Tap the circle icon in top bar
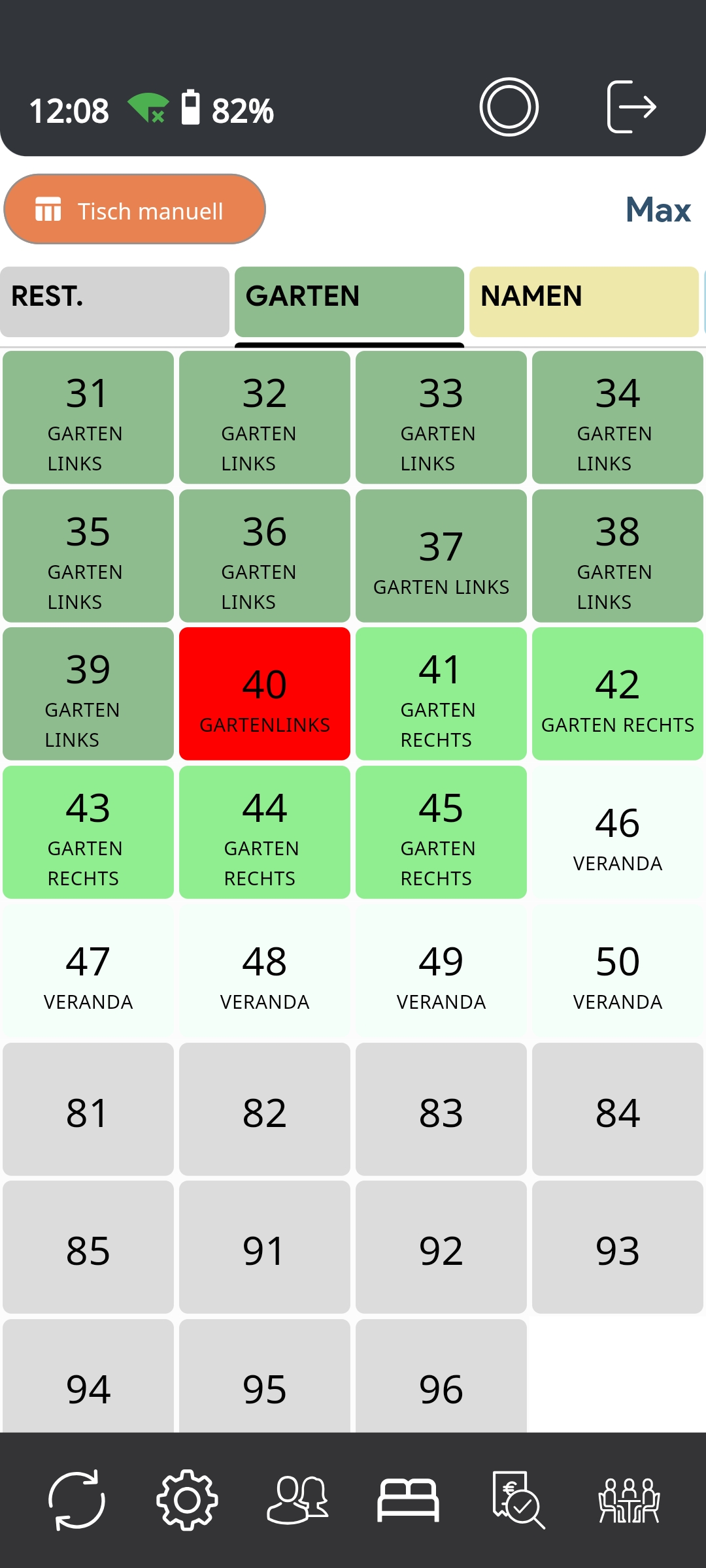 (509, 107)
